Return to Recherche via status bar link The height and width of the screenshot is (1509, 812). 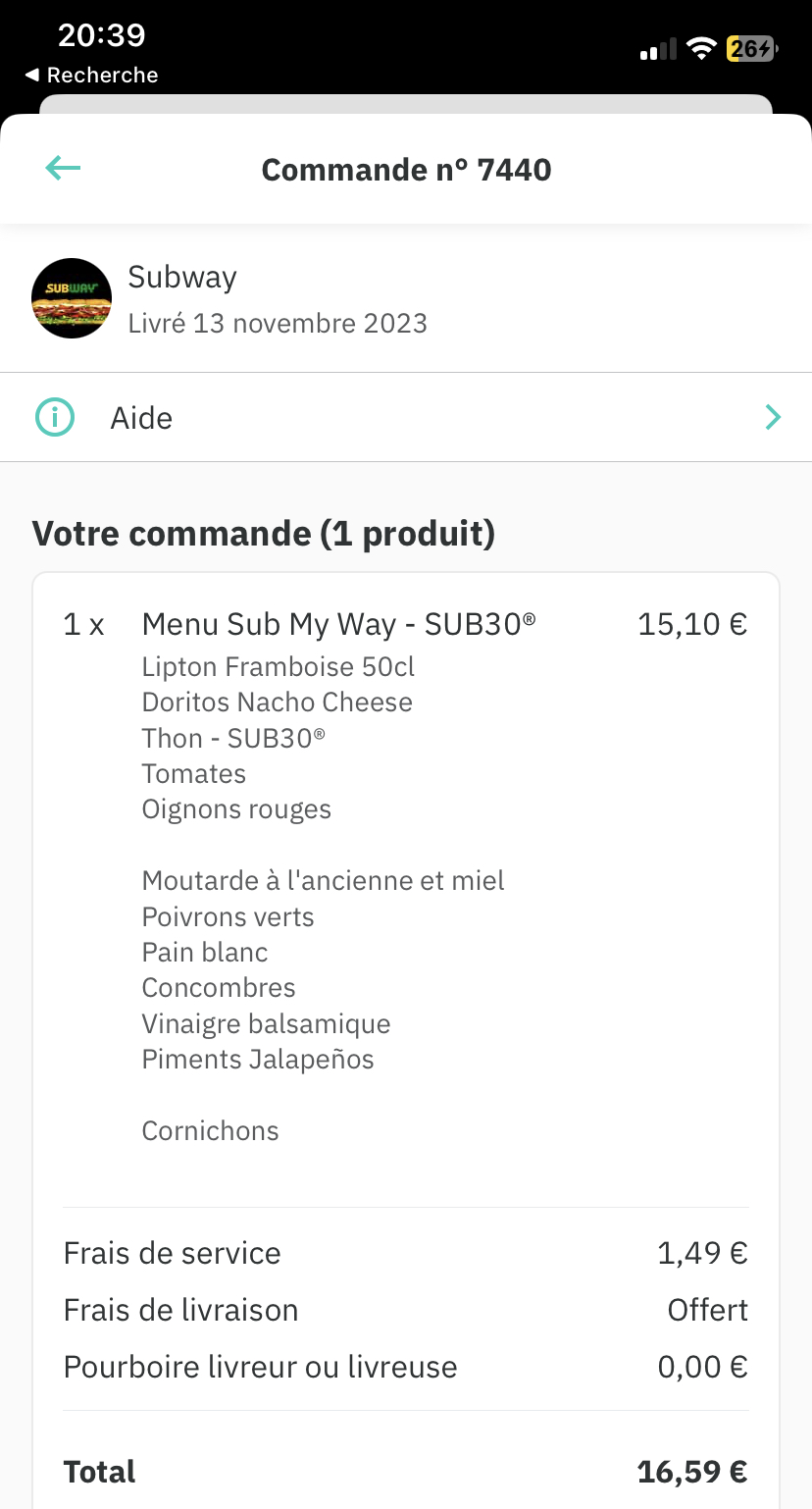pyautogui.click(x=91, y=76)
